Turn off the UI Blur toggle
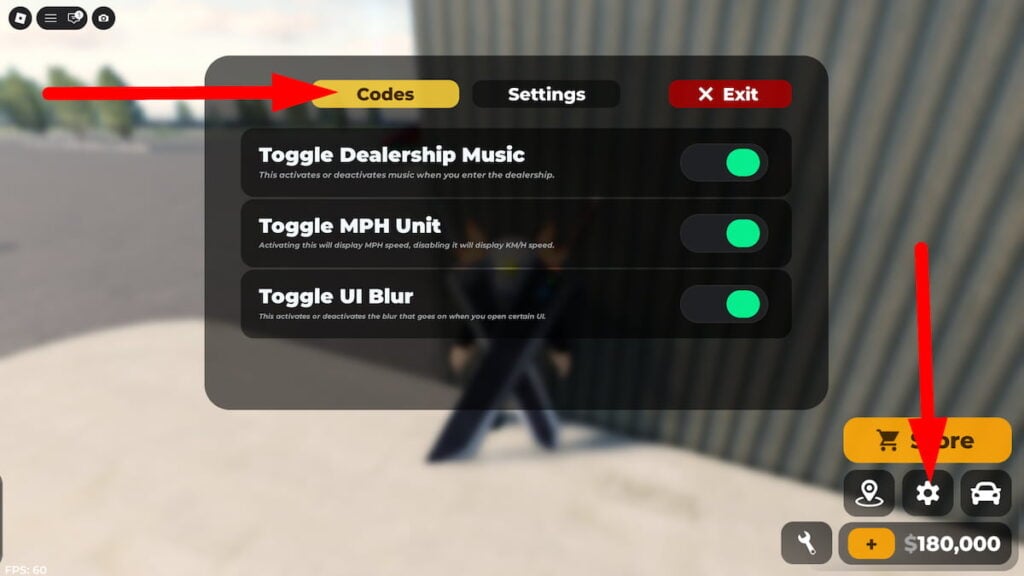The height and width of the screenshot is (576, 1024). 724,304
